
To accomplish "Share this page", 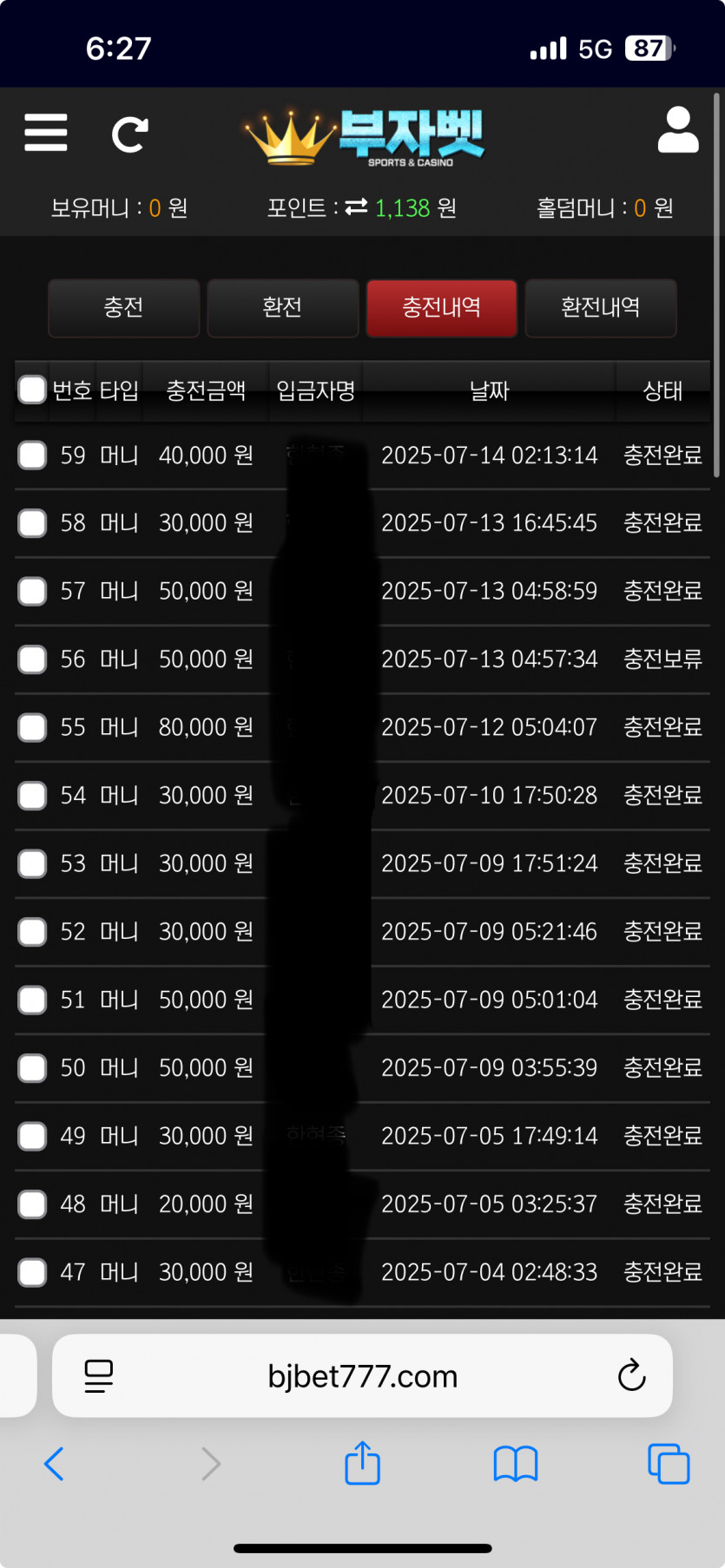I will [x=362, y=1463].
